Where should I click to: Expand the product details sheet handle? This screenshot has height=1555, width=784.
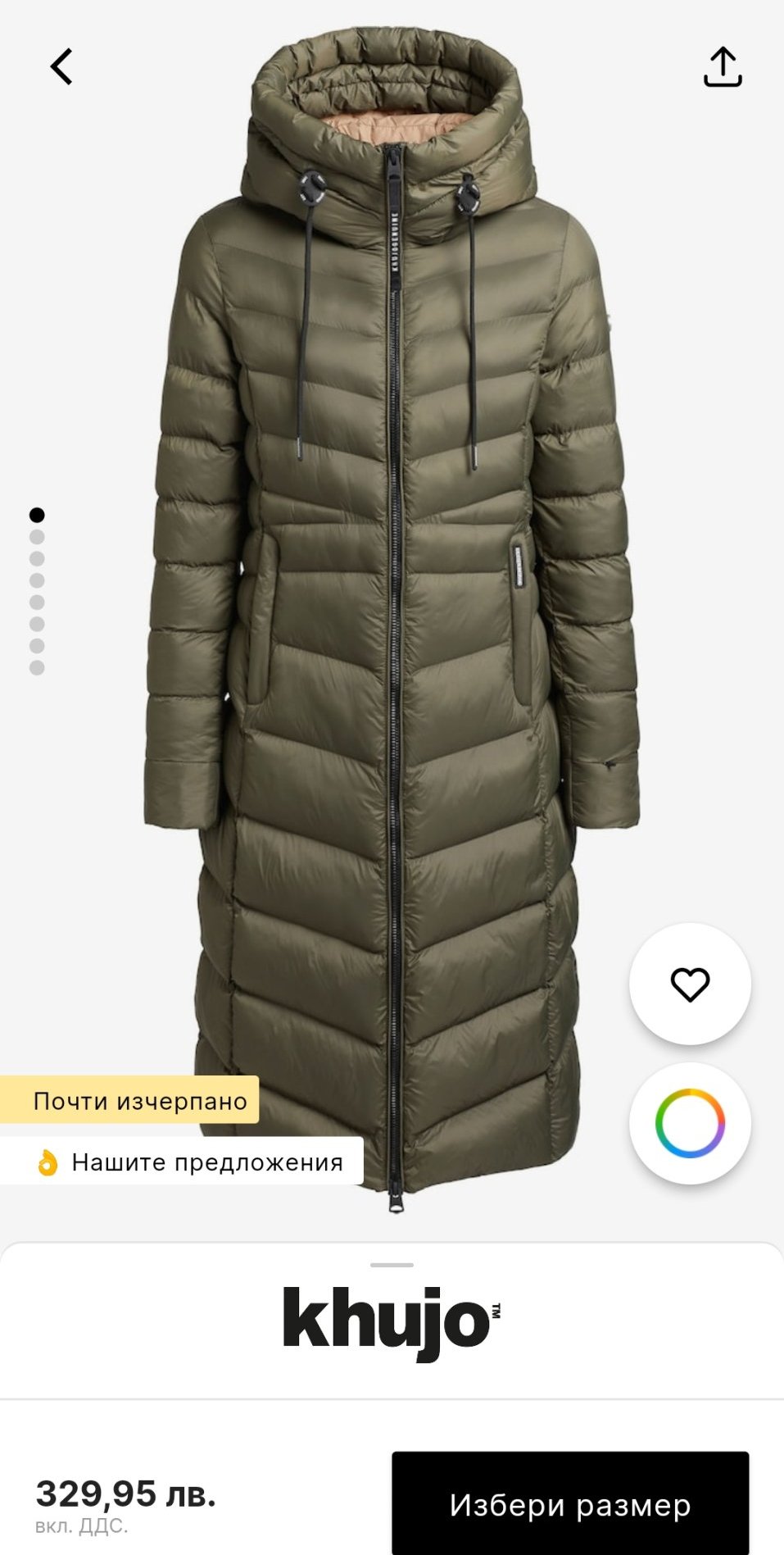click(392, 1265)
